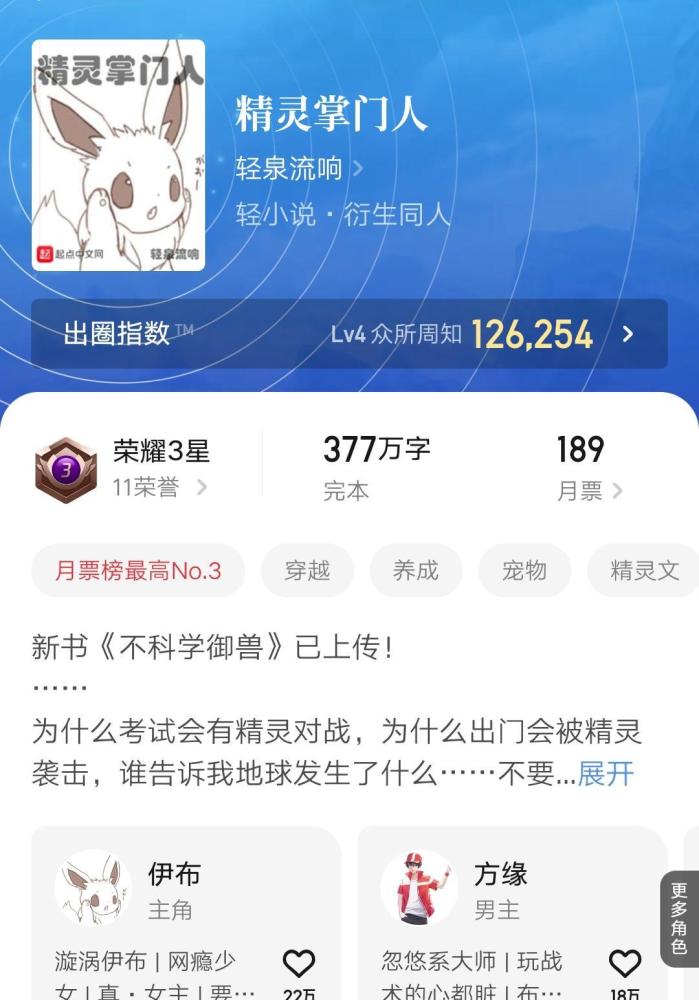This screenshot has height=1000, width=699.
Task: Tap the 月票榜最高No.3 chip
Action: 138,571
